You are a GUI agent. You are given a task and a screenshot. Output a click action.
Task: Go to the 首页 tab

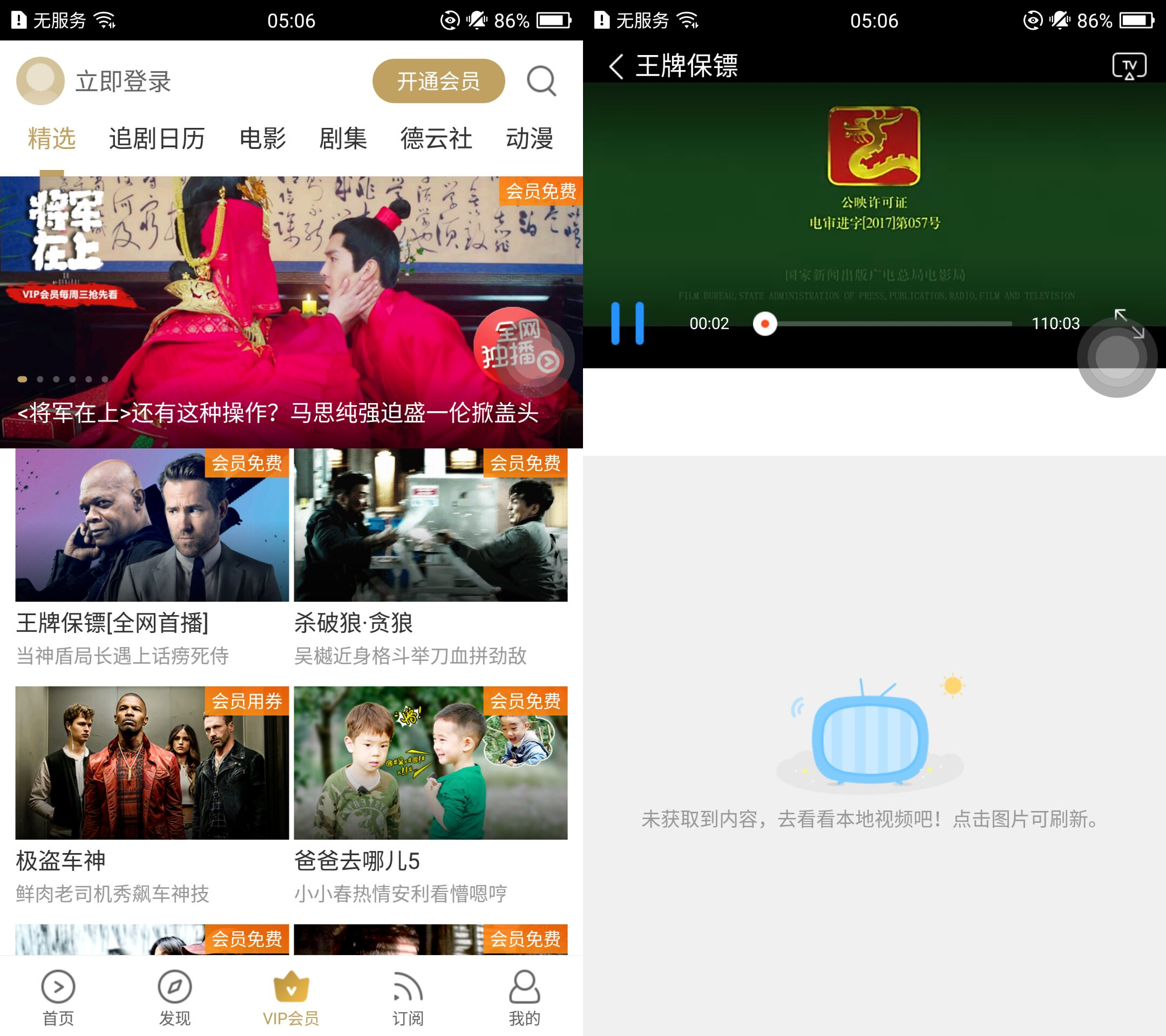pos(58,997)
